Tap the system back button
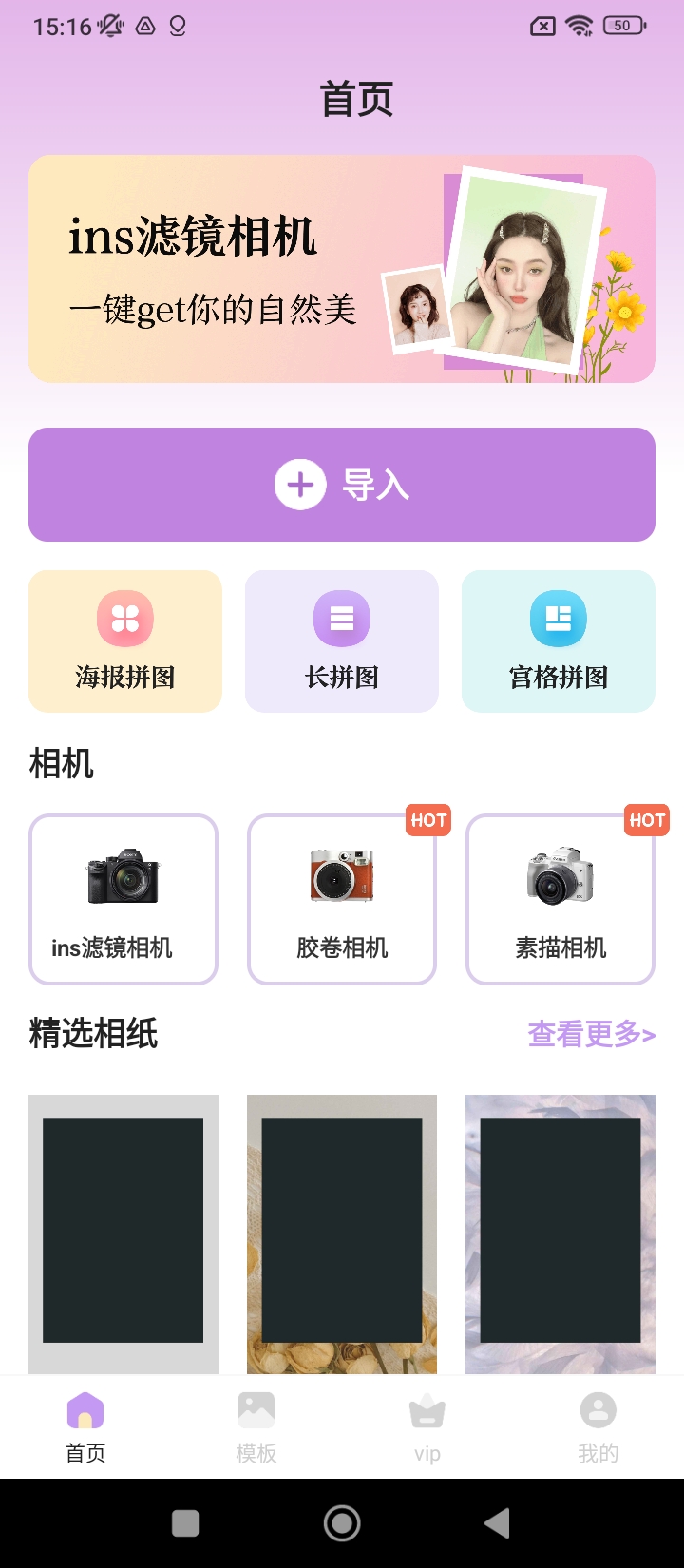 coord(497,1523)
